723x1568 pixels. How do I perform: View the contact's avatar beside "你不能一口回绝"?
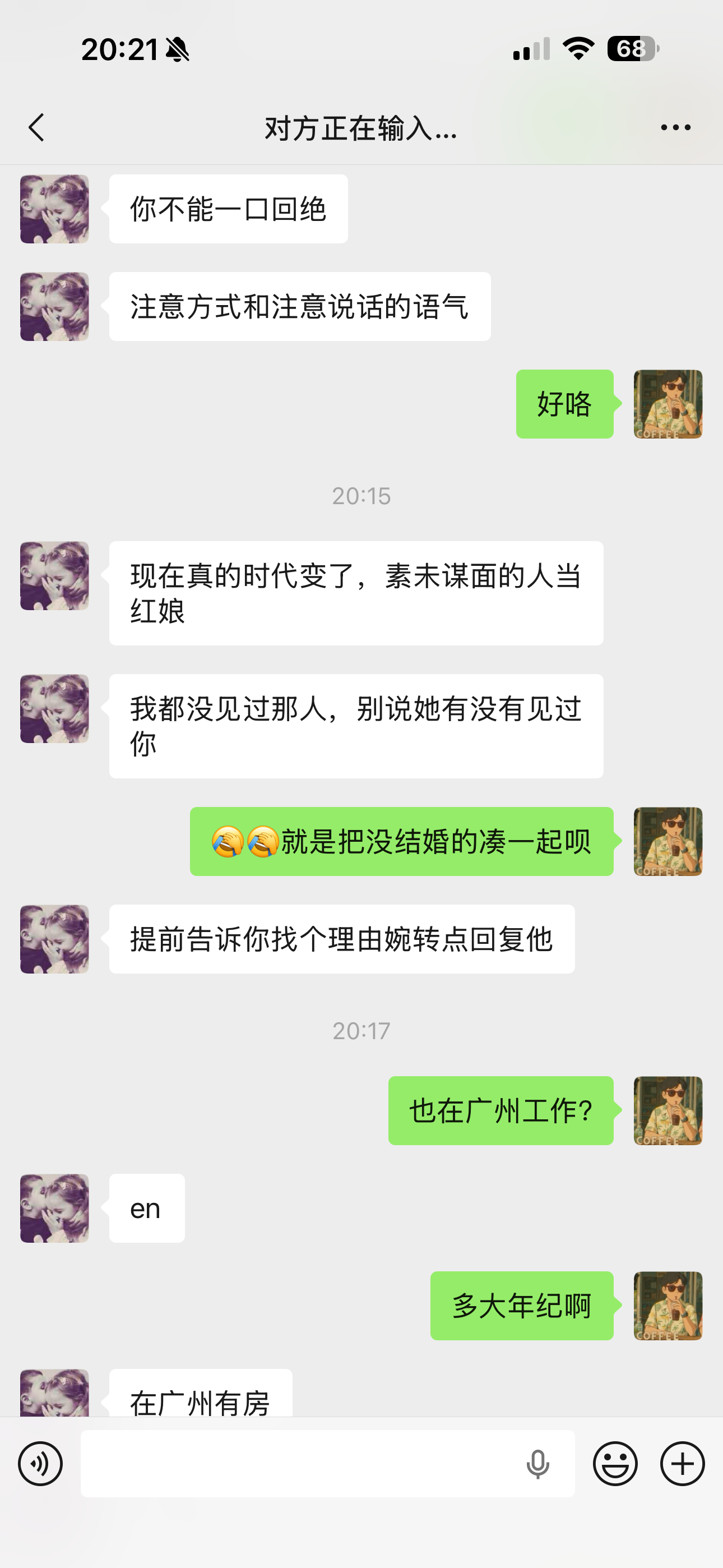pos(55,209)
